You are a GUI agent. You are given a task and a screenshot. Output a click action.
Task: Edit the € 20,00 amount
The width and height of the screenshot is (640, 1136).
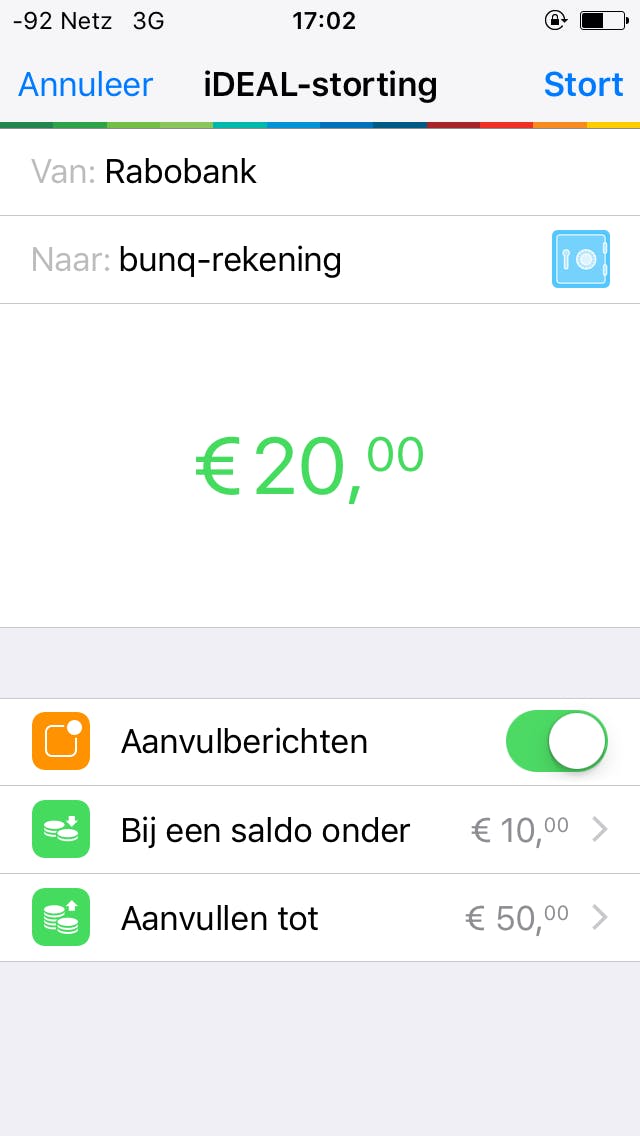[x=310, y=466]
